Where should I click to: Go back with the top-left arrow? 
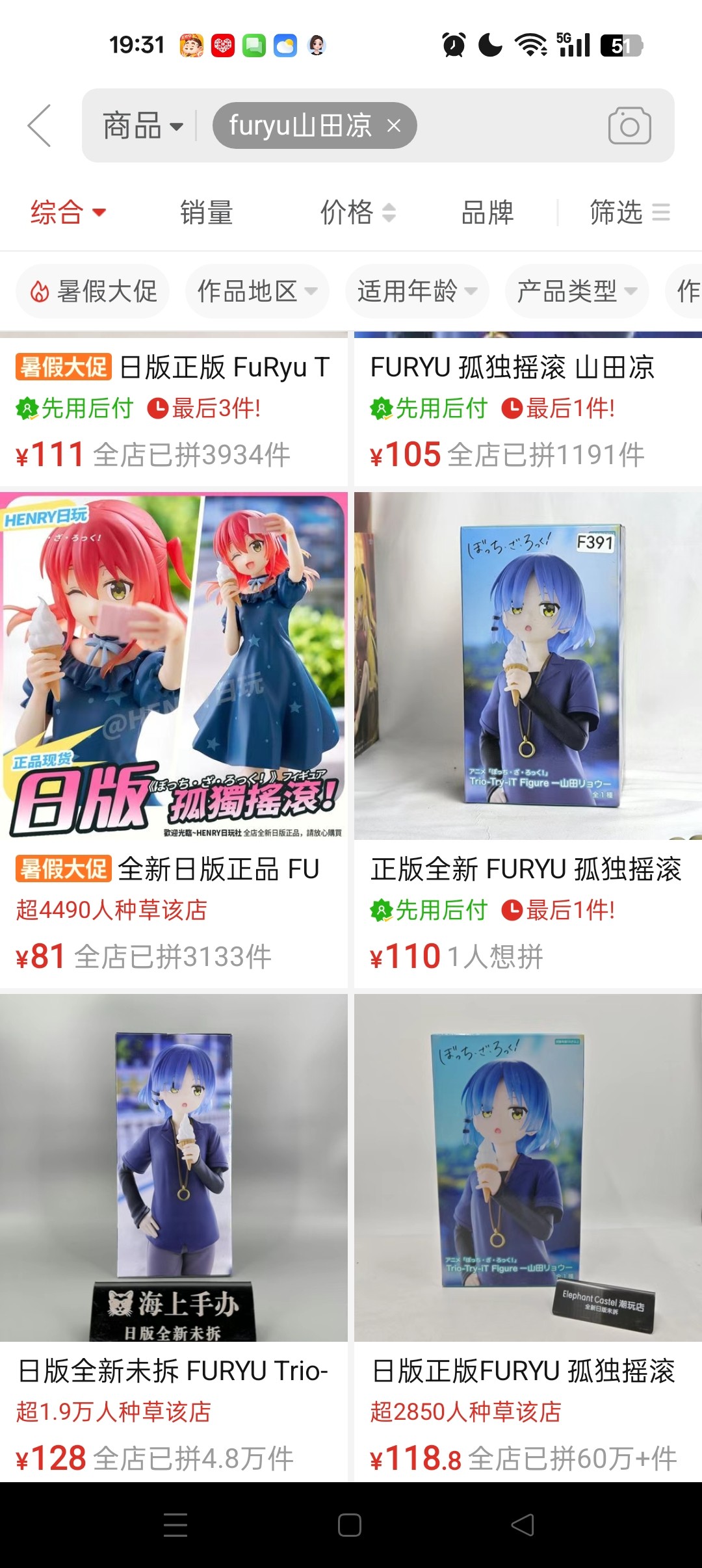pos(39,125)
